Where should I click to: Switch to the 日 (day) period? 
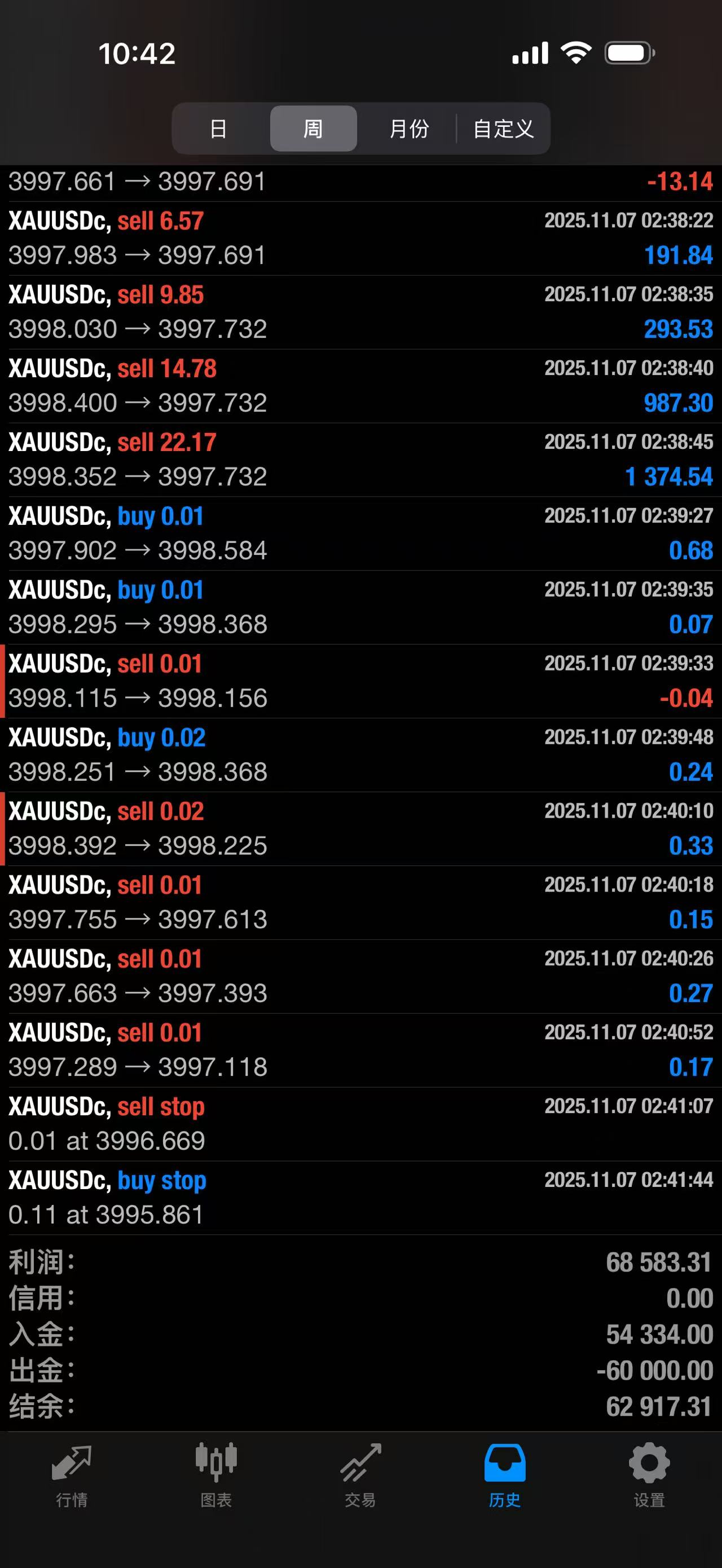218,129
